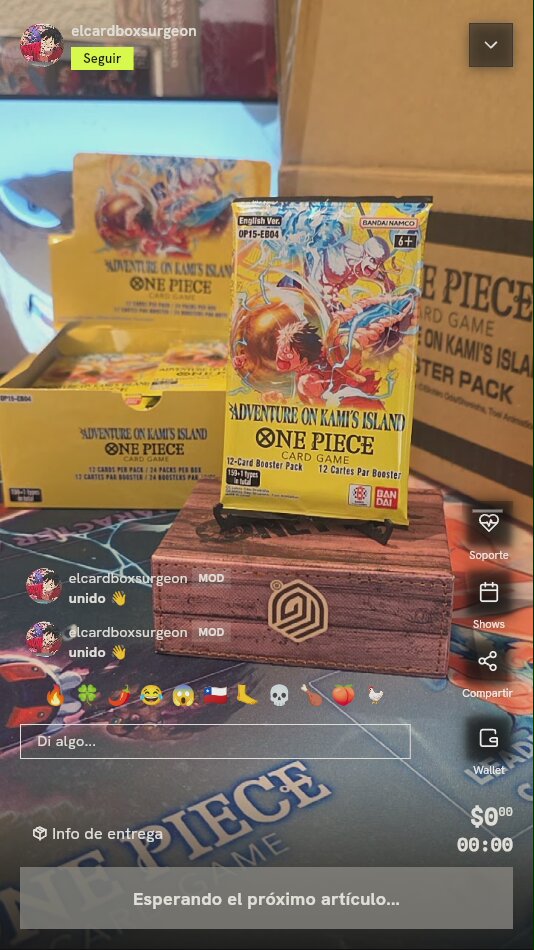Send the laughing face reaction
This screenshot has height=950, width=534.
click(151, 696)
